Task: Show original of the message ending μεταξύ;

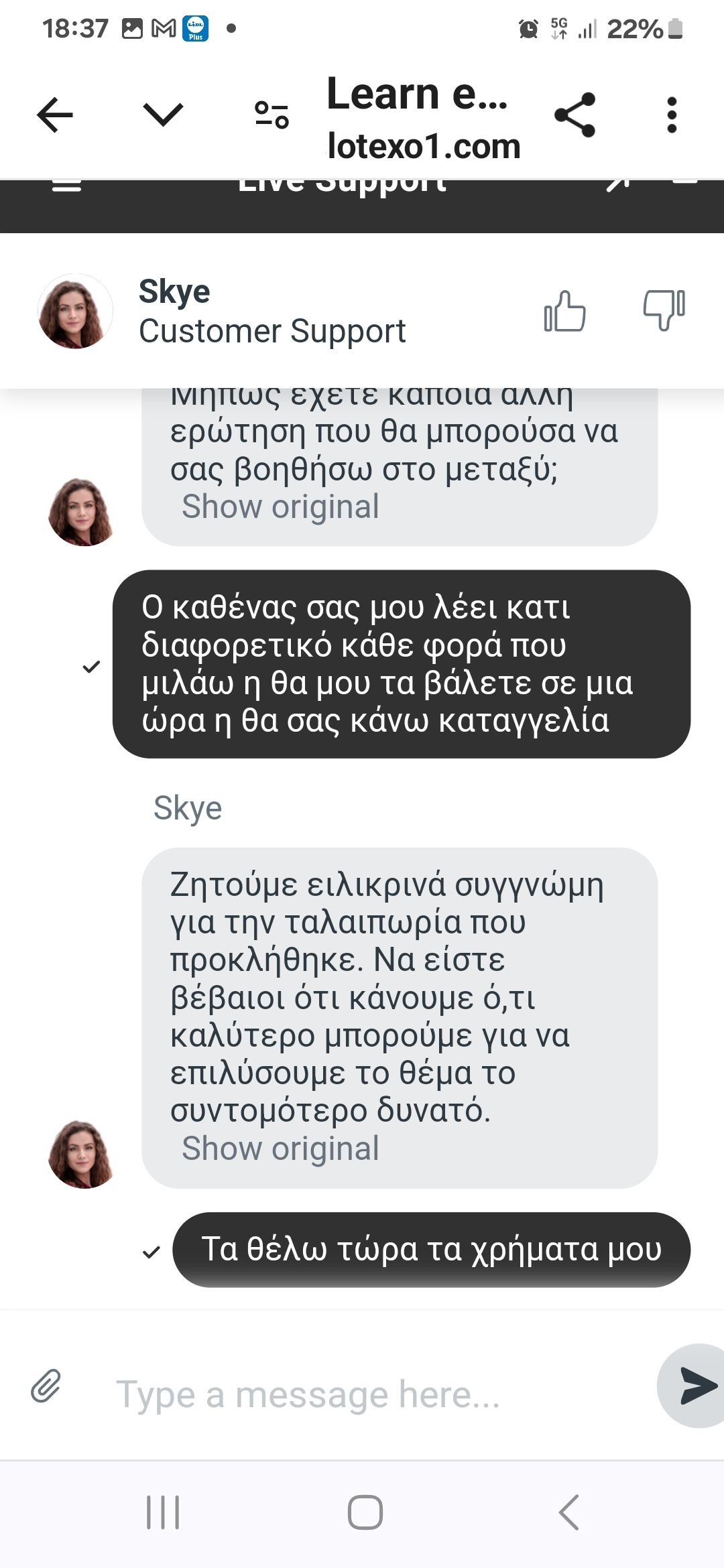Action: pos(280,507)
